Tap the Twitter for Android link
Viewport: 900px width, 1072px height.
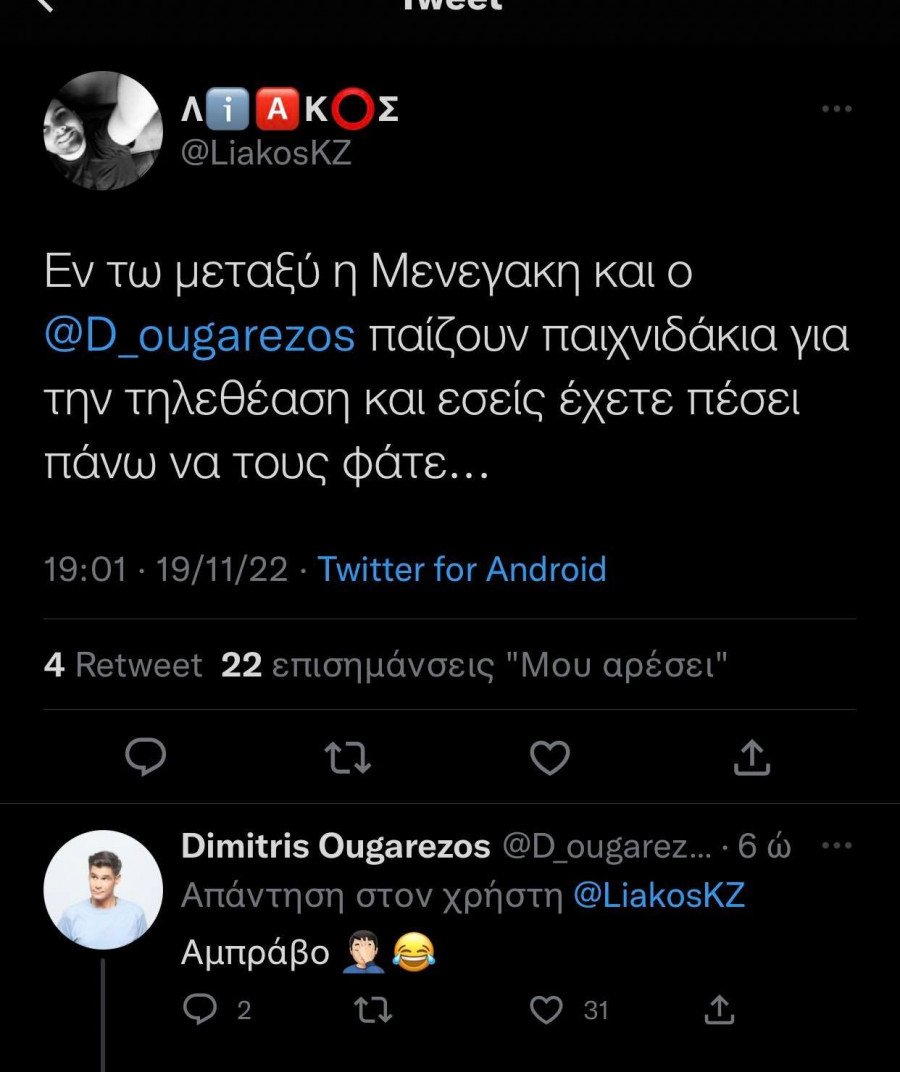(462, 569)
